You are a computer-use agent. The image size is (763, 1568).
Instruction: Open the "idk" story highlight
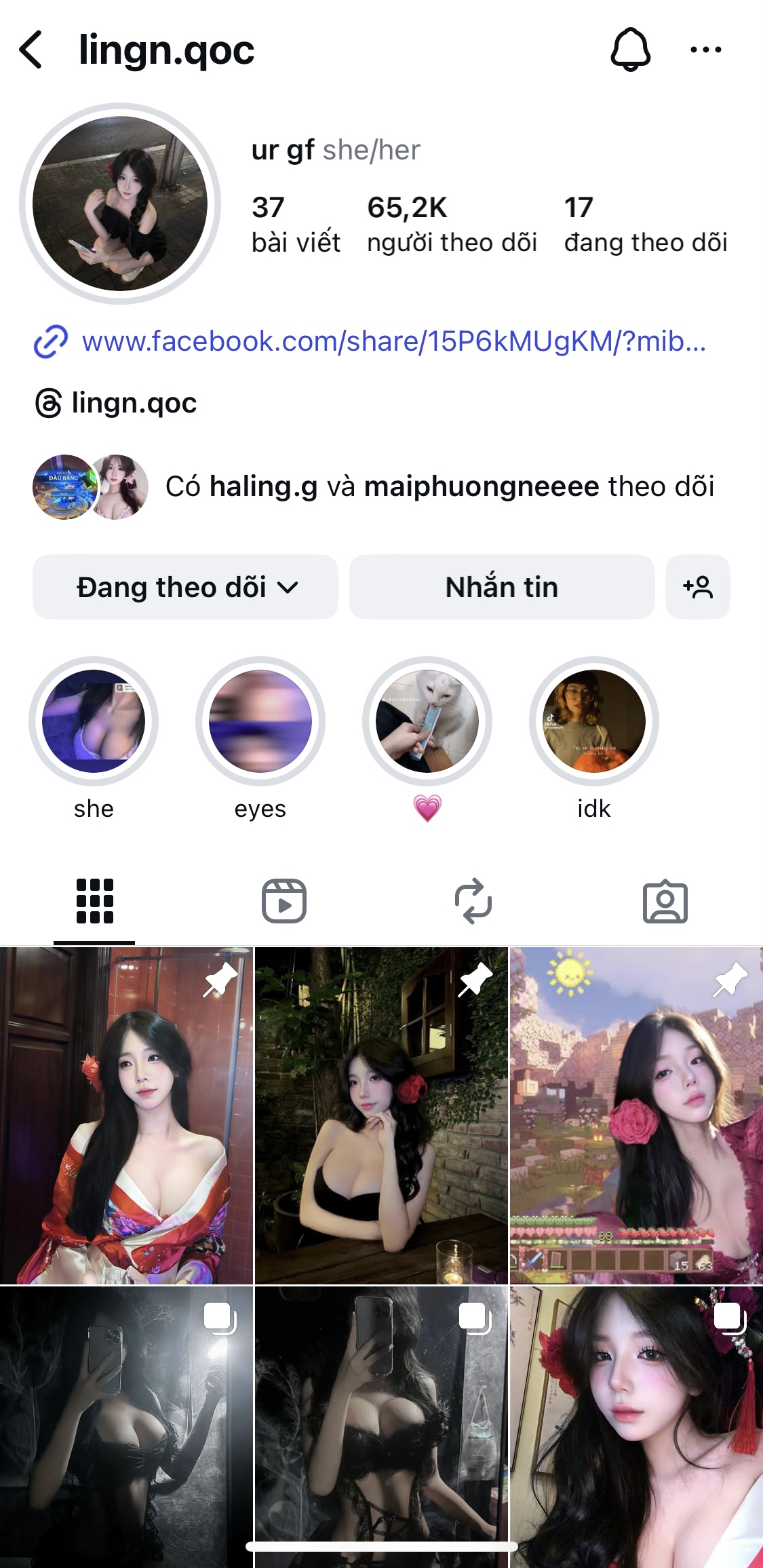tap(594, 721)
